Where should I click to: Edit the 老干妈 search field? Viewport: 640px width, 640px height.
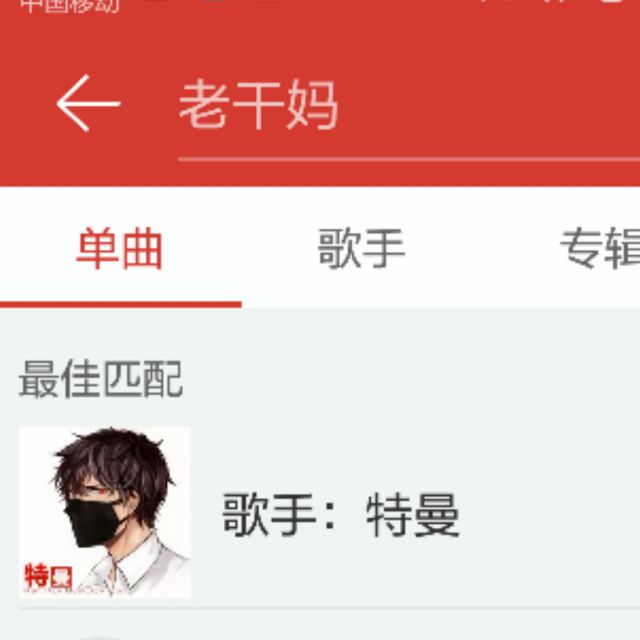click(x=400, y=106)
